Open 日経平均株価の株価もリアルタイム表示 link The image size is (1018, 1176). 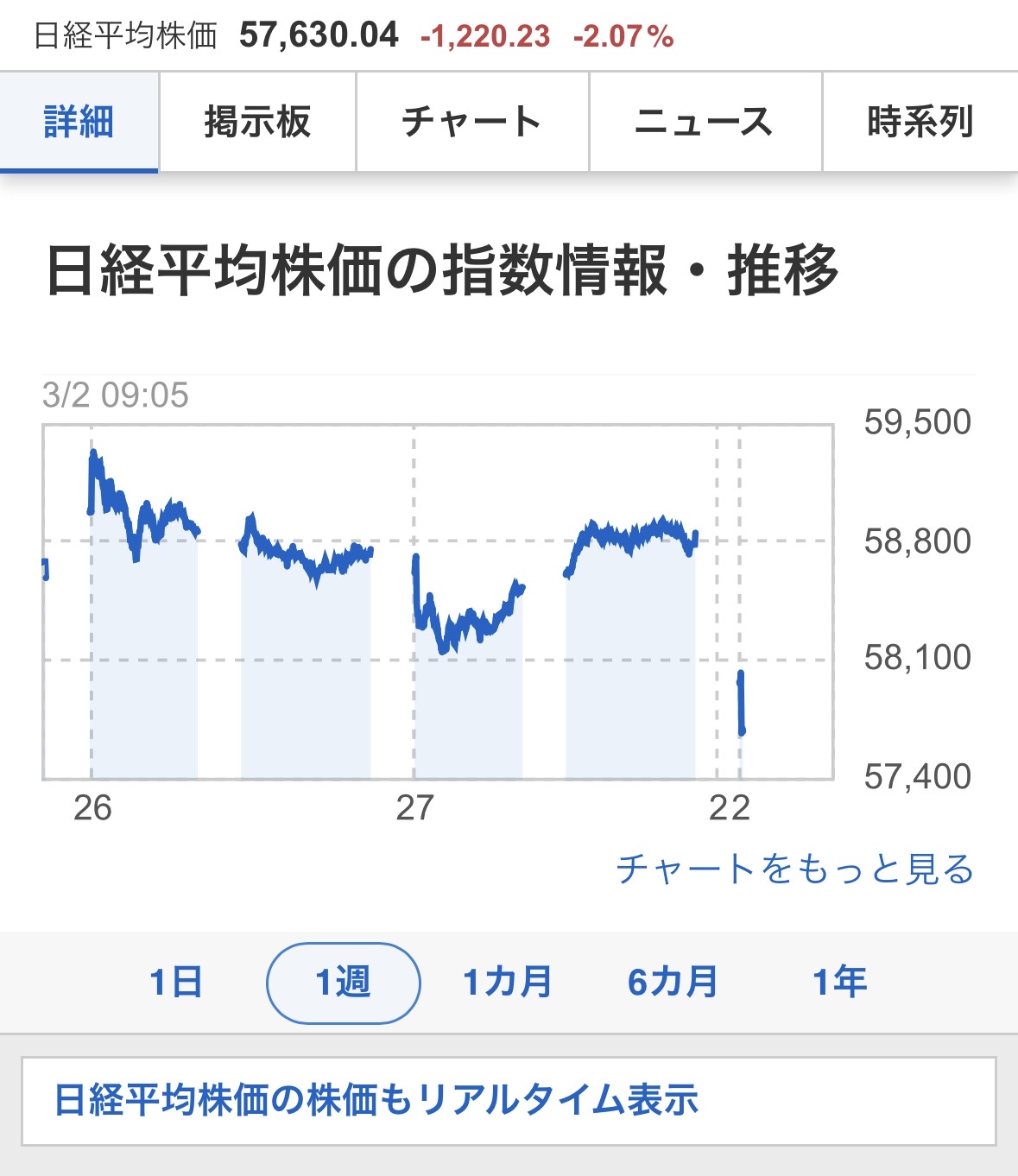pos(376,1100)
